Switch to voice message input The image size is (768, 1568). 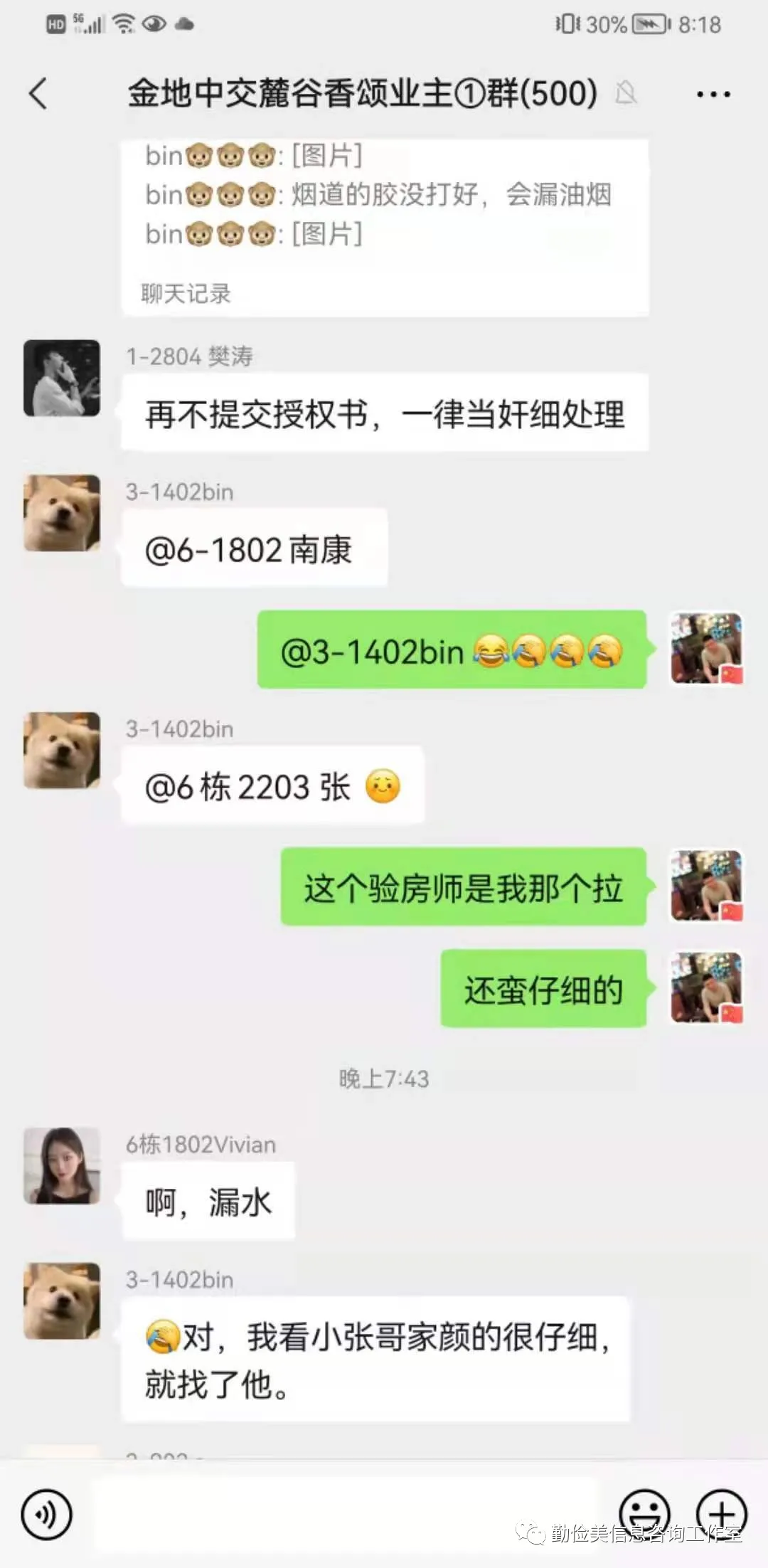46,1514
